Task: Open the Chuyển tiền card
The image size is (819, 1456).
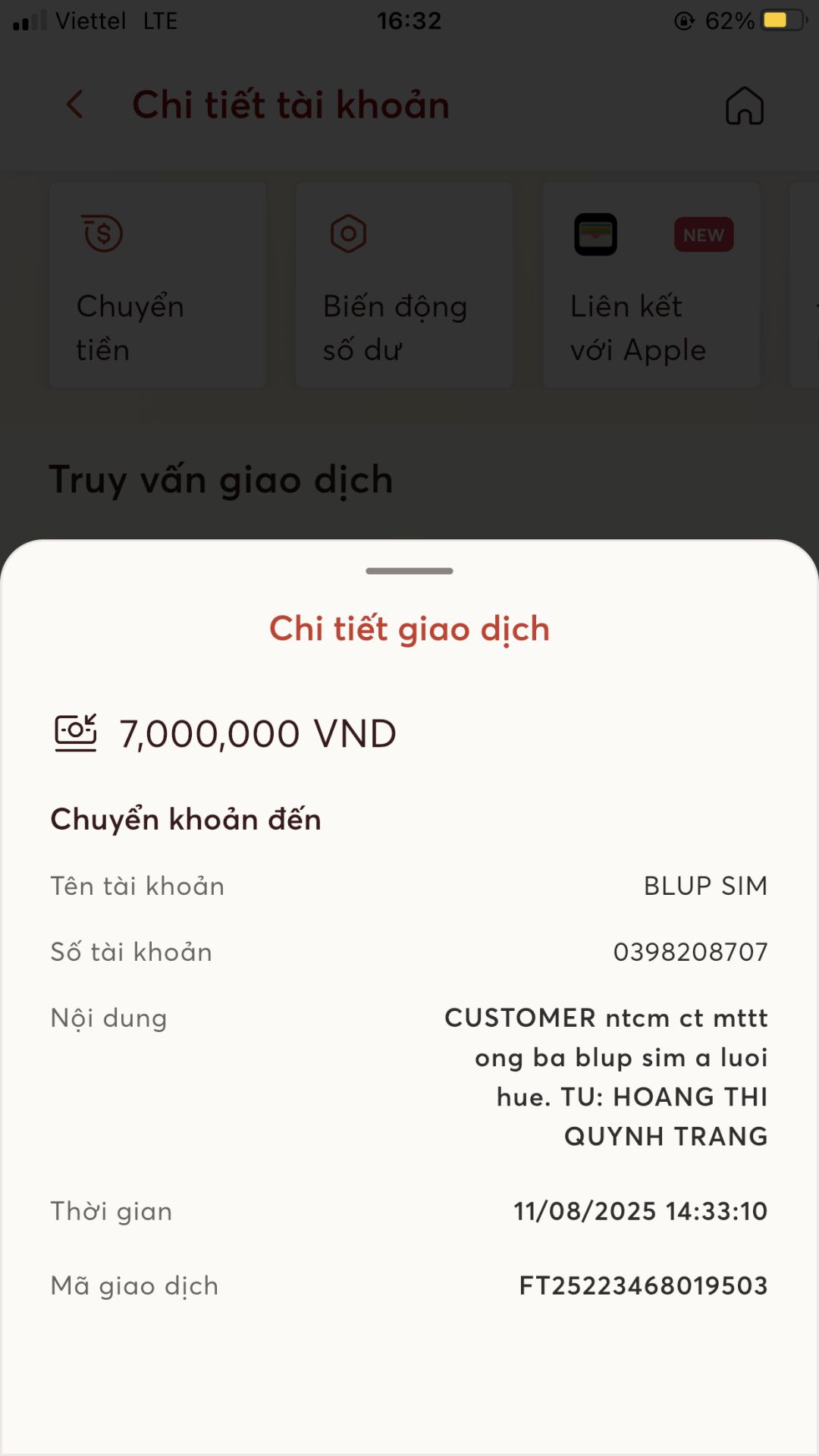Action: coord(158,285)
